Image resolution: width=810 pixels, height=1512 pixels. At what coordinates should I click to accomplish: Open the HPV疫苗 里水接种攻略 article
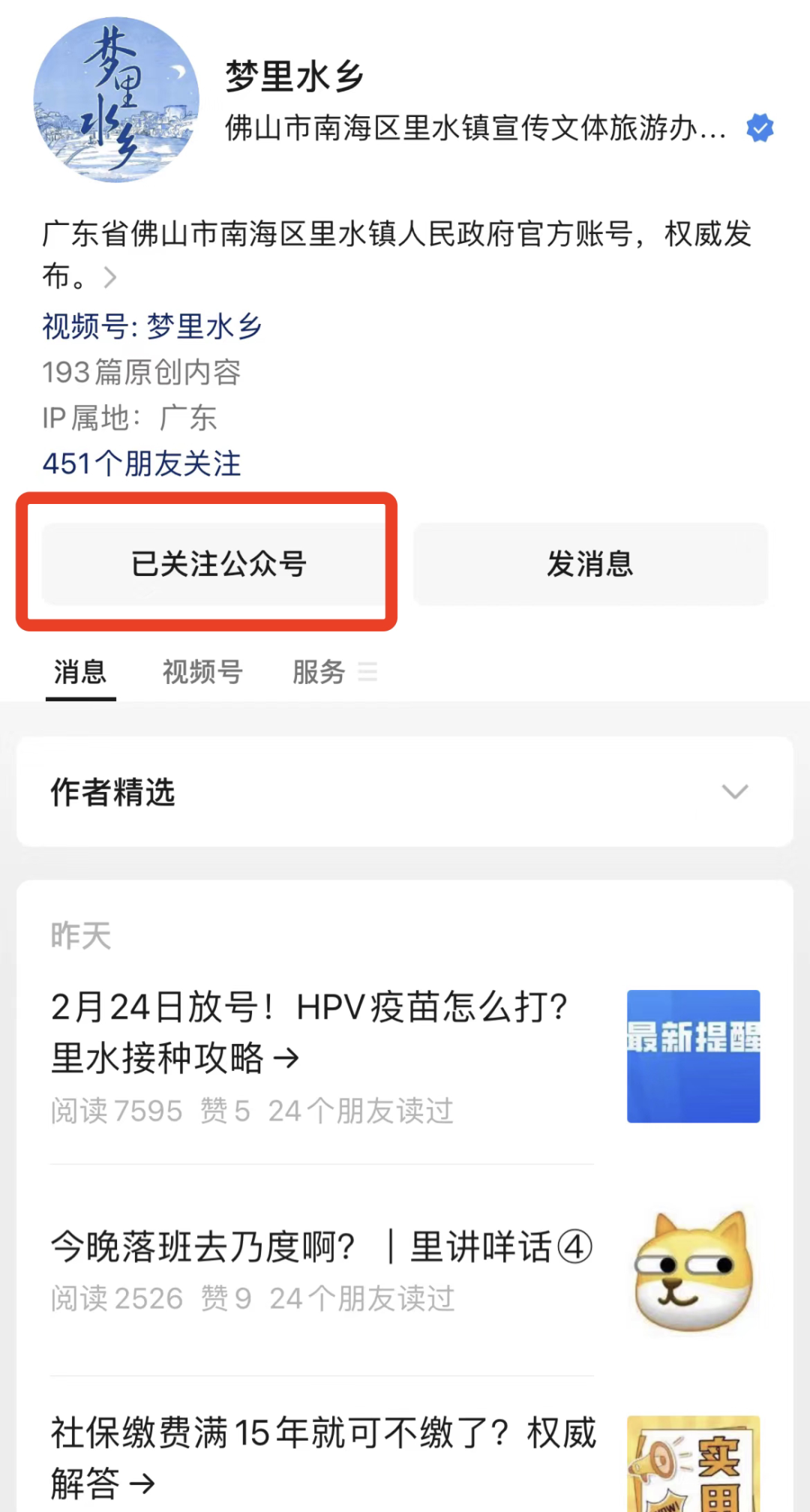405,1057
